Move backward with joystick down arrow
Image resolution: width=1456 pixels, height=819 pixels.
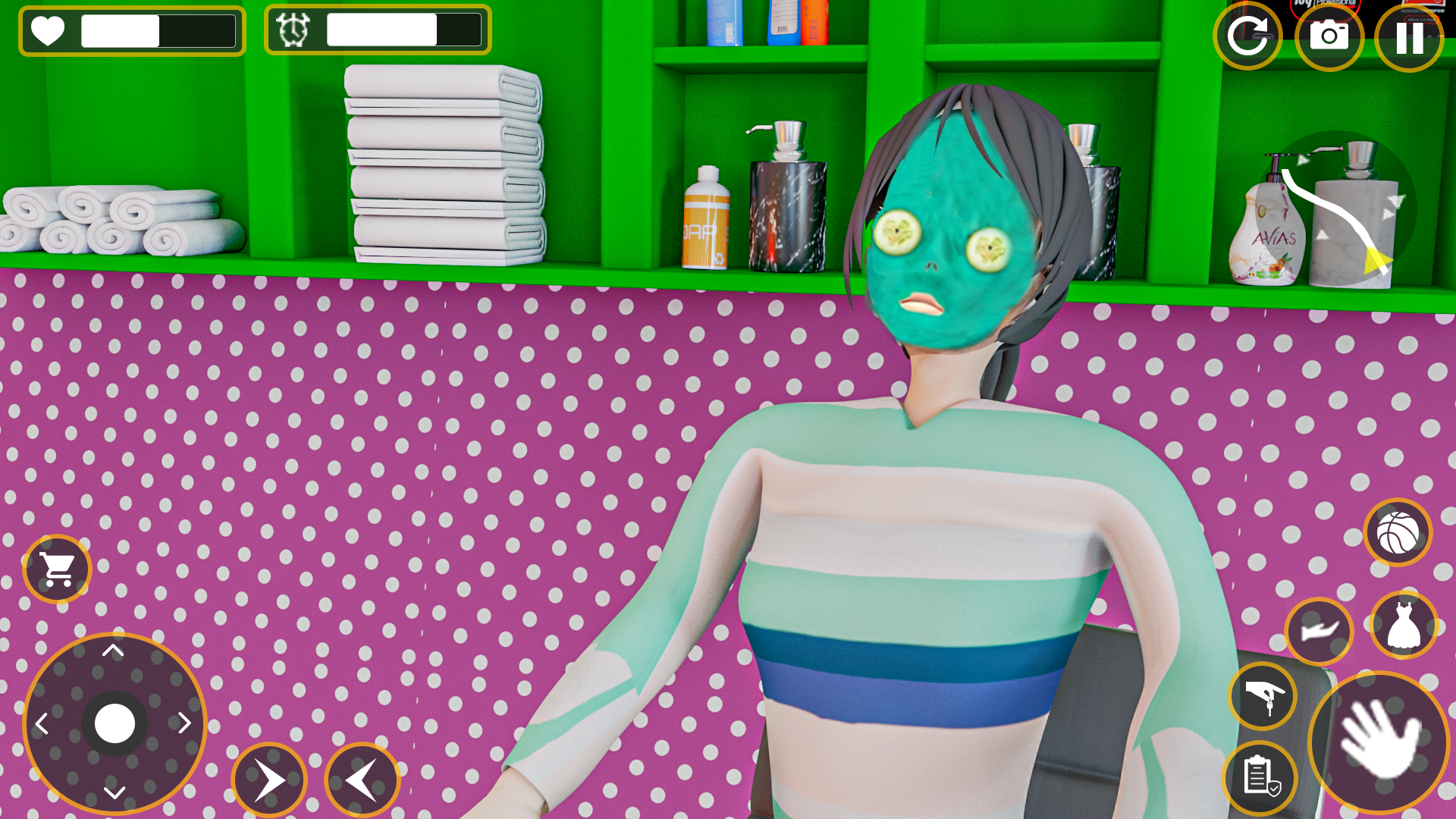pos(115,792)
